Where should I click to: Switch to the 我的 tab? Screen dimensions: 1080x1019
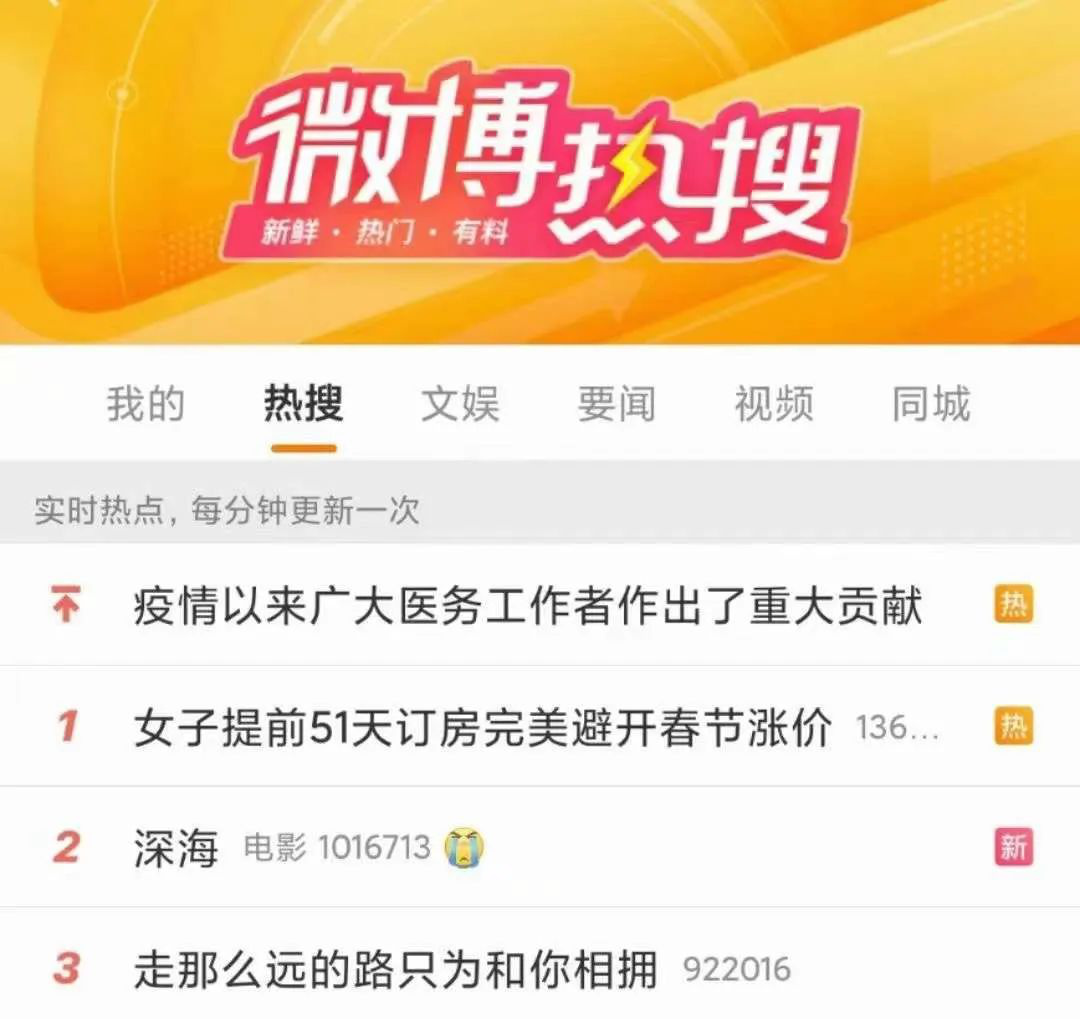(x=146, y=405)
